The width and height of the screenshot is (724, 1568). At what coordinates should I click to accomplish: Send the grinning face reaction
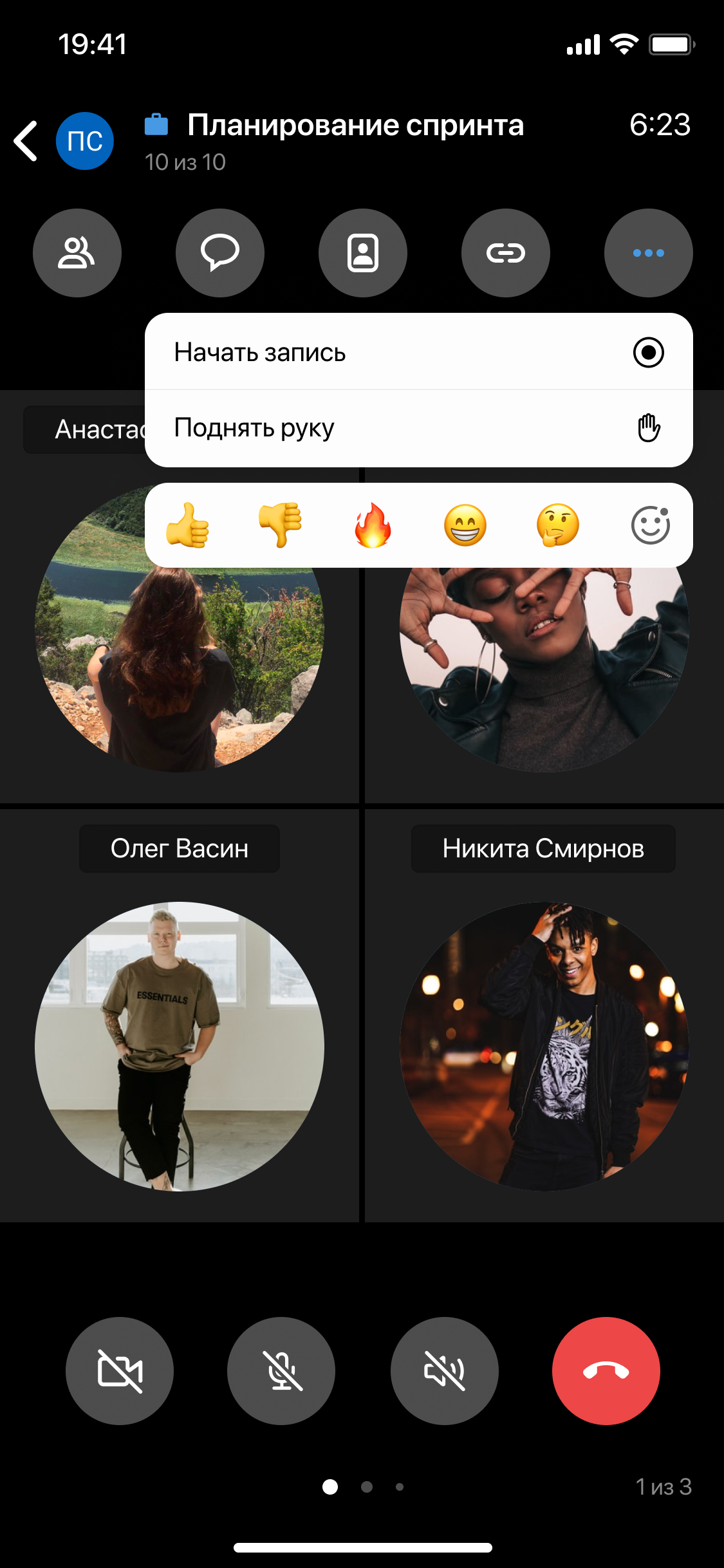coord(465,525)
